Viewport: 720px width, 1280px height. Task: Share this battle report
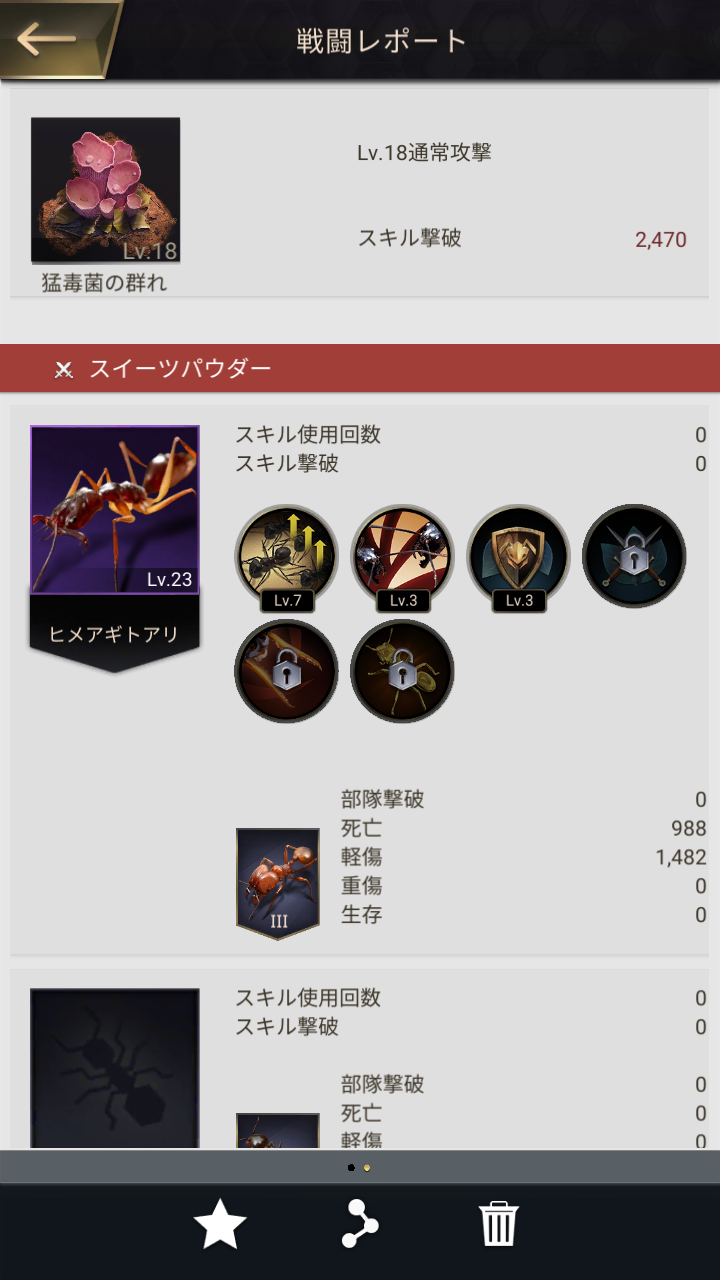[360, 1225]
